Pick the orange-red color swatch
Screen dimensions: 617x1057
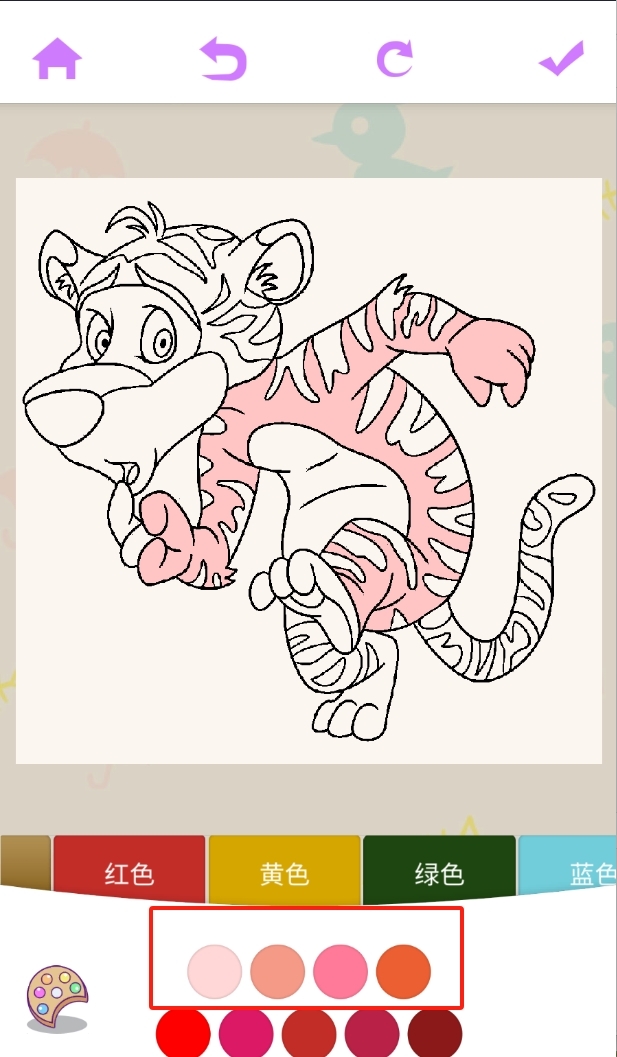pyautogui.click(x=404, y=970)
